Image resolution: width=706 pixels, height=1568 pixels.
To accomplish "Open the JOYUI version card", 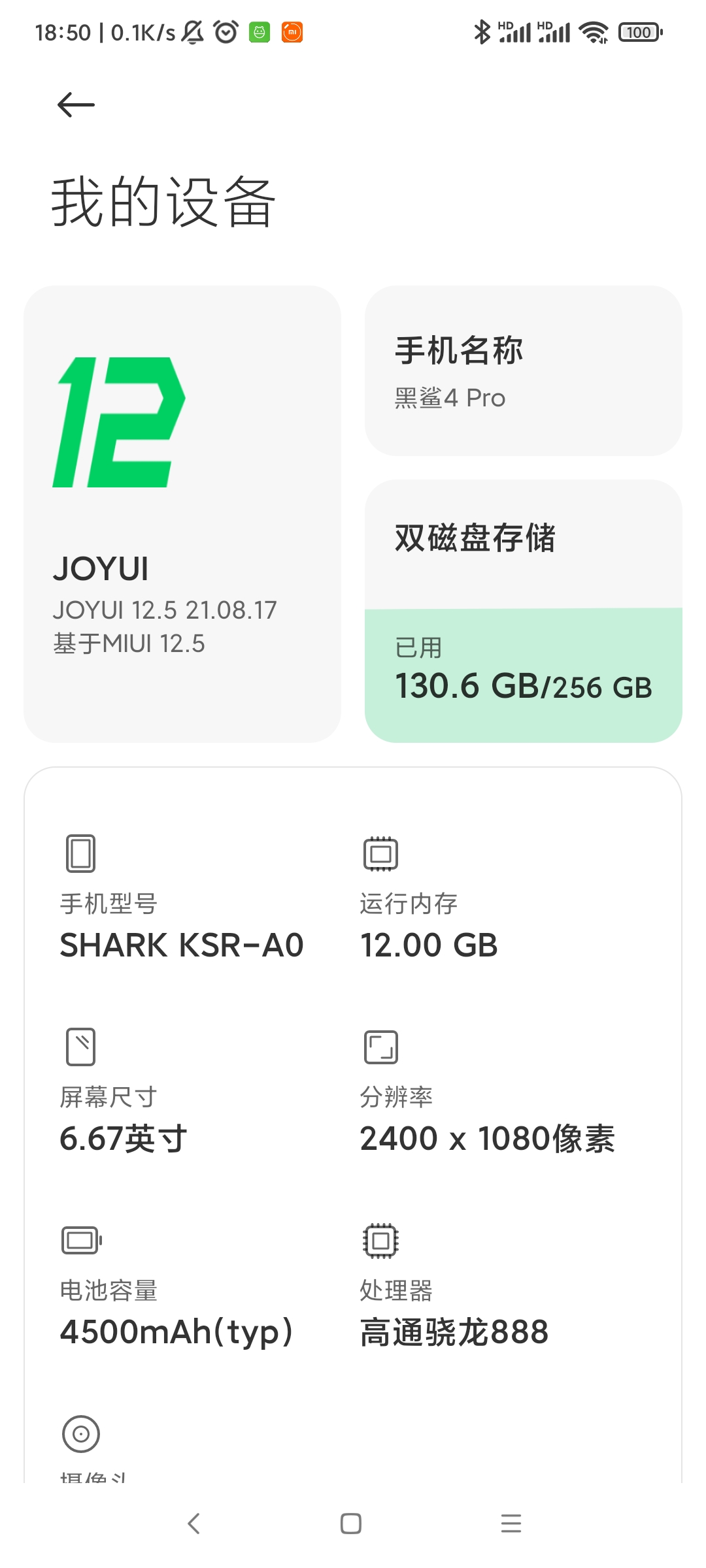I will click(x=182, y=514).
